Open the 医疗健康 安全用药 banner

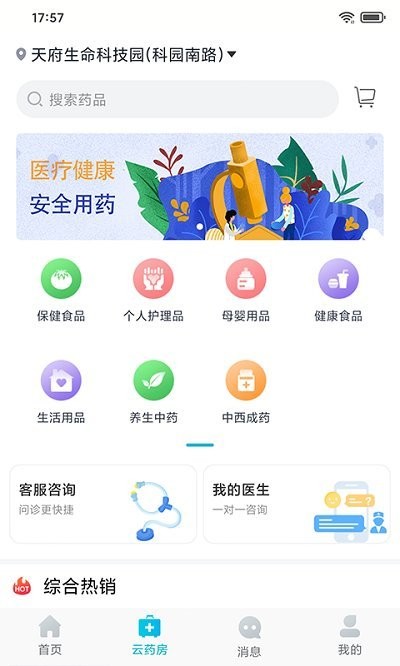200,187
